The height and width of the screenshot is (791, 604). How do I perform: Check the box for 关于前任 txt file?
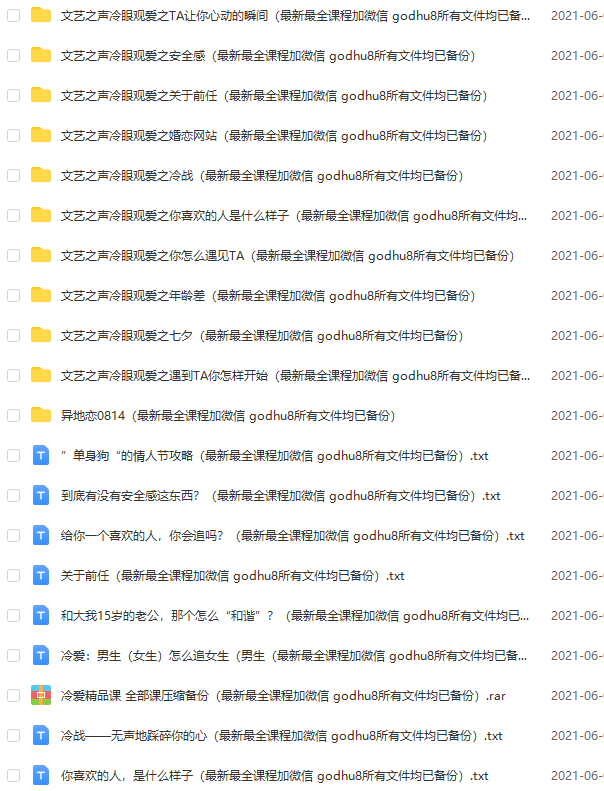click(x=13, y=575)
